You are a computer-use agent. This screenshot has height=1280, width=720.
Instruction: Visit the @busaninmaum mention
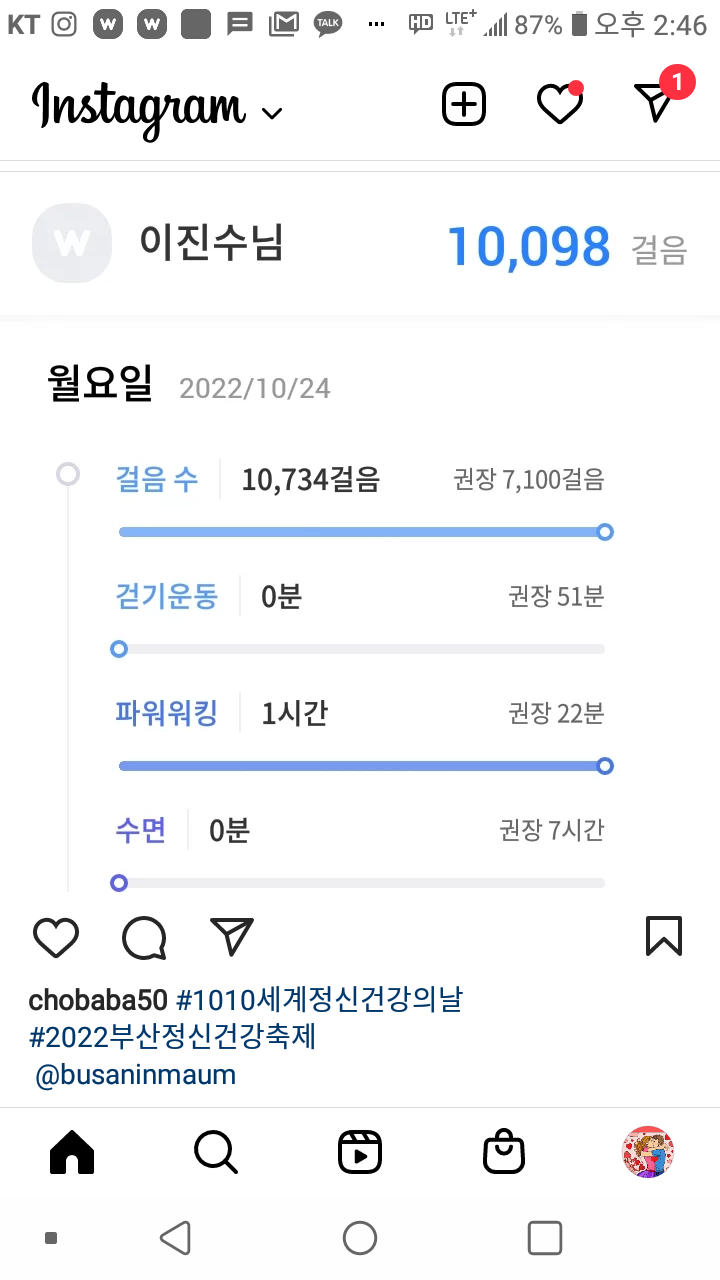136,1075
